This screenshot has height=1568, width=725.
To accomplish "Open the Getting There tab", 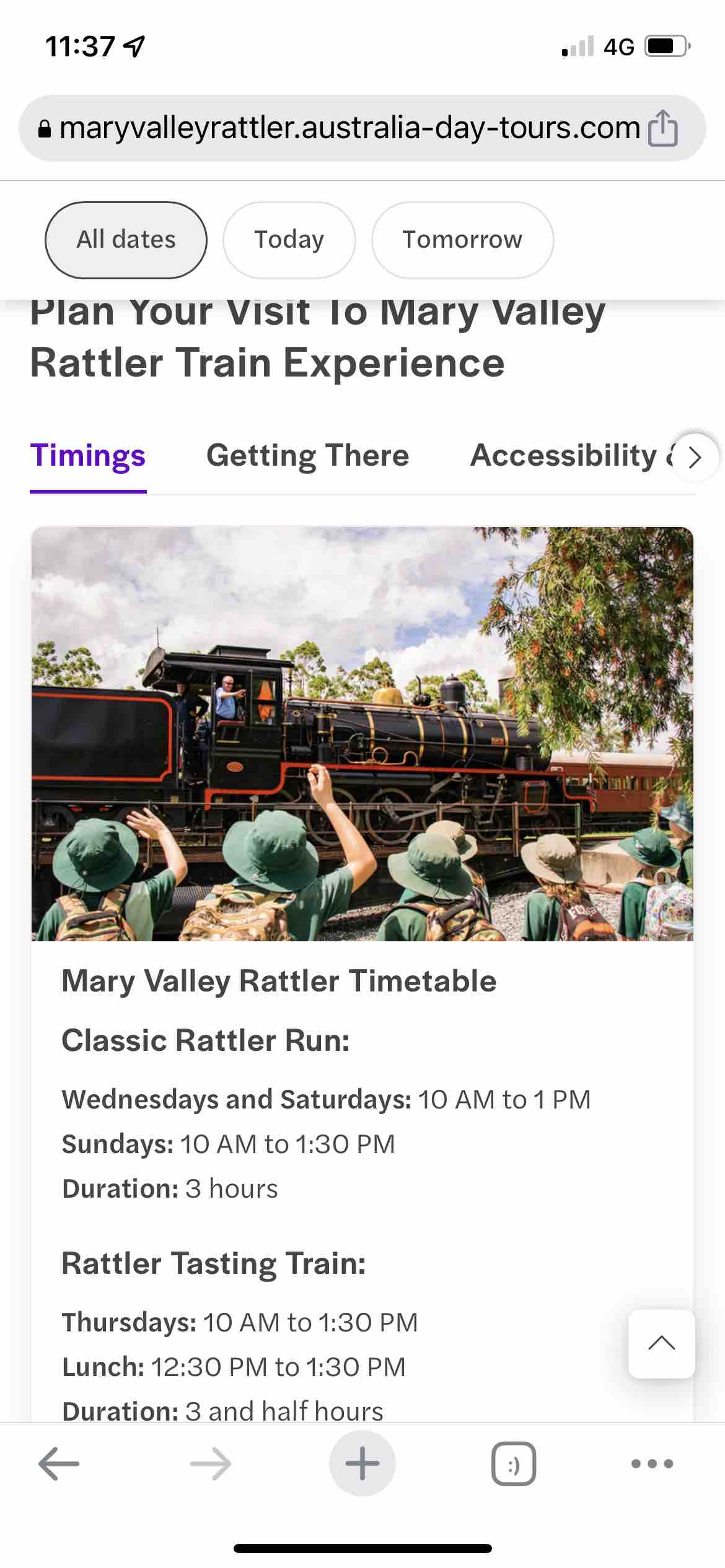I will click(307, 456).
